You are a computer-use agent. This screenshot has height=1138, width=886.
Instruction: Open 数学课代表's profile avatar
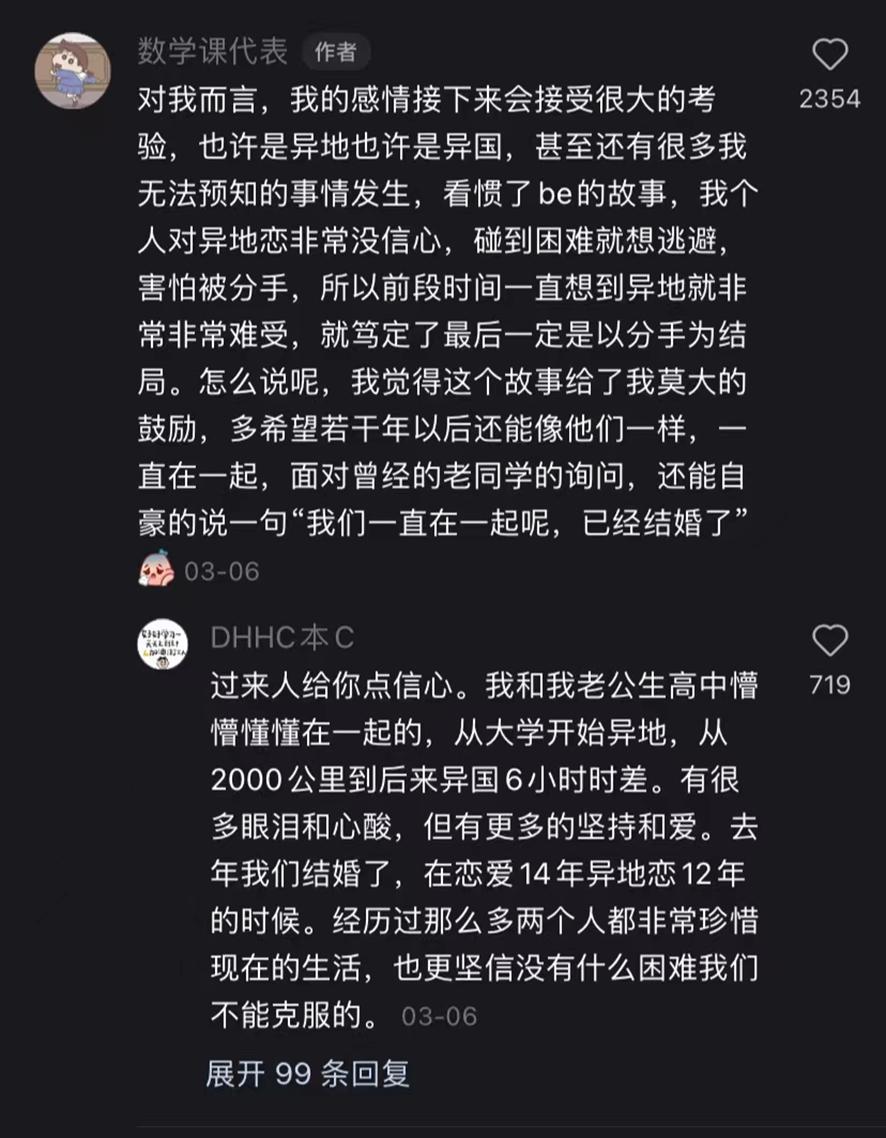(x=72, y=70)
